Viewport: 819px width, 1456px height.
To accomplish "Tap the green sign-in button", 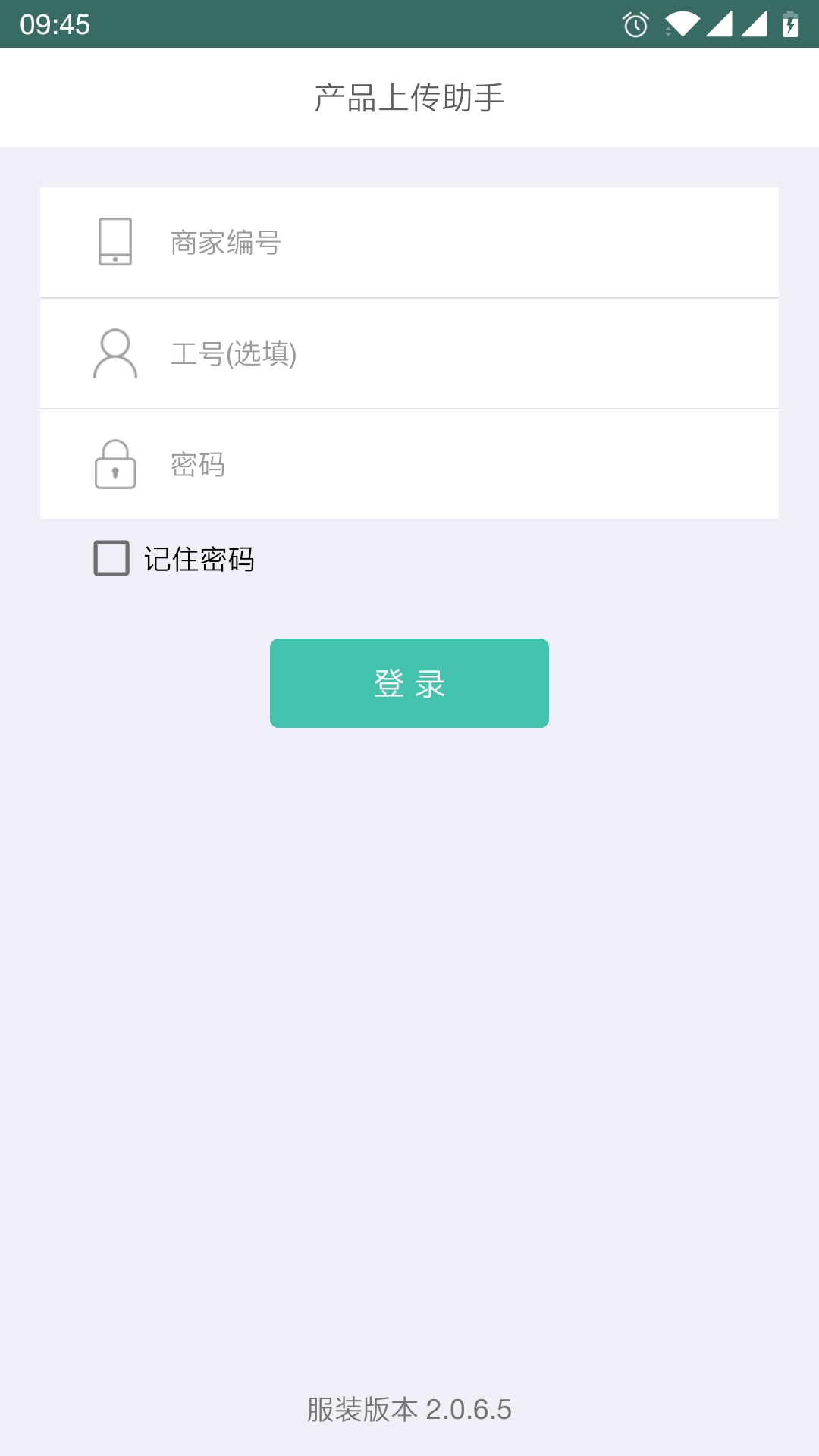I will click(409, 682).
